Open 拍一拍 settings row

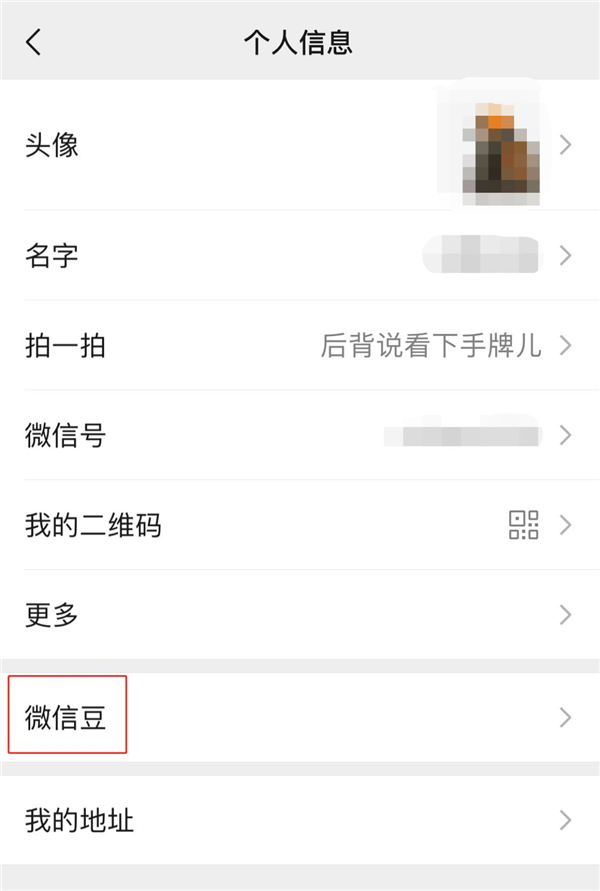coord(300,346)
